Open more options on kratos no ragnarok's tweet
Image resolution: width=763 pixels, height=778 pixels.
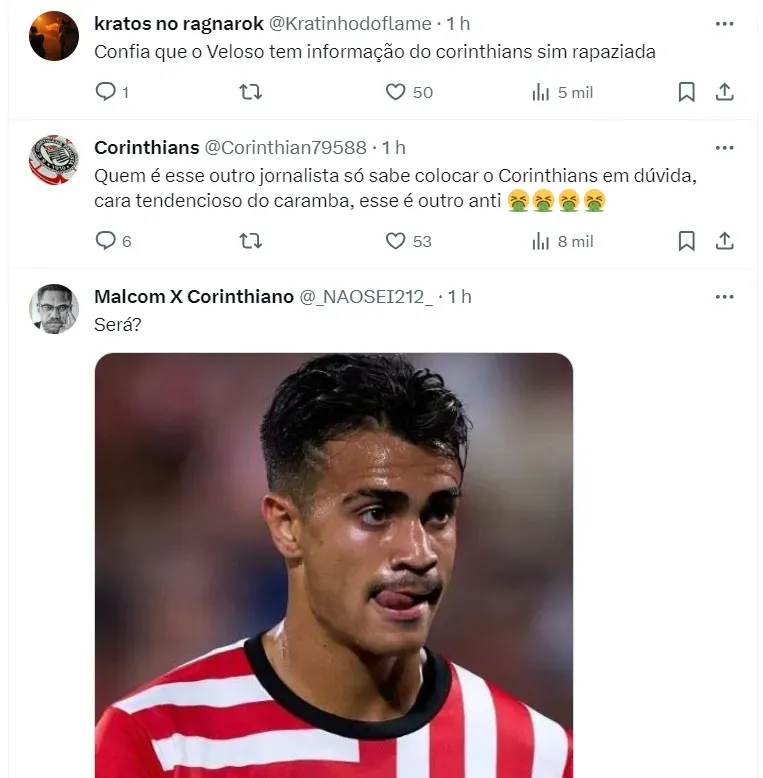tap(724, 23)
